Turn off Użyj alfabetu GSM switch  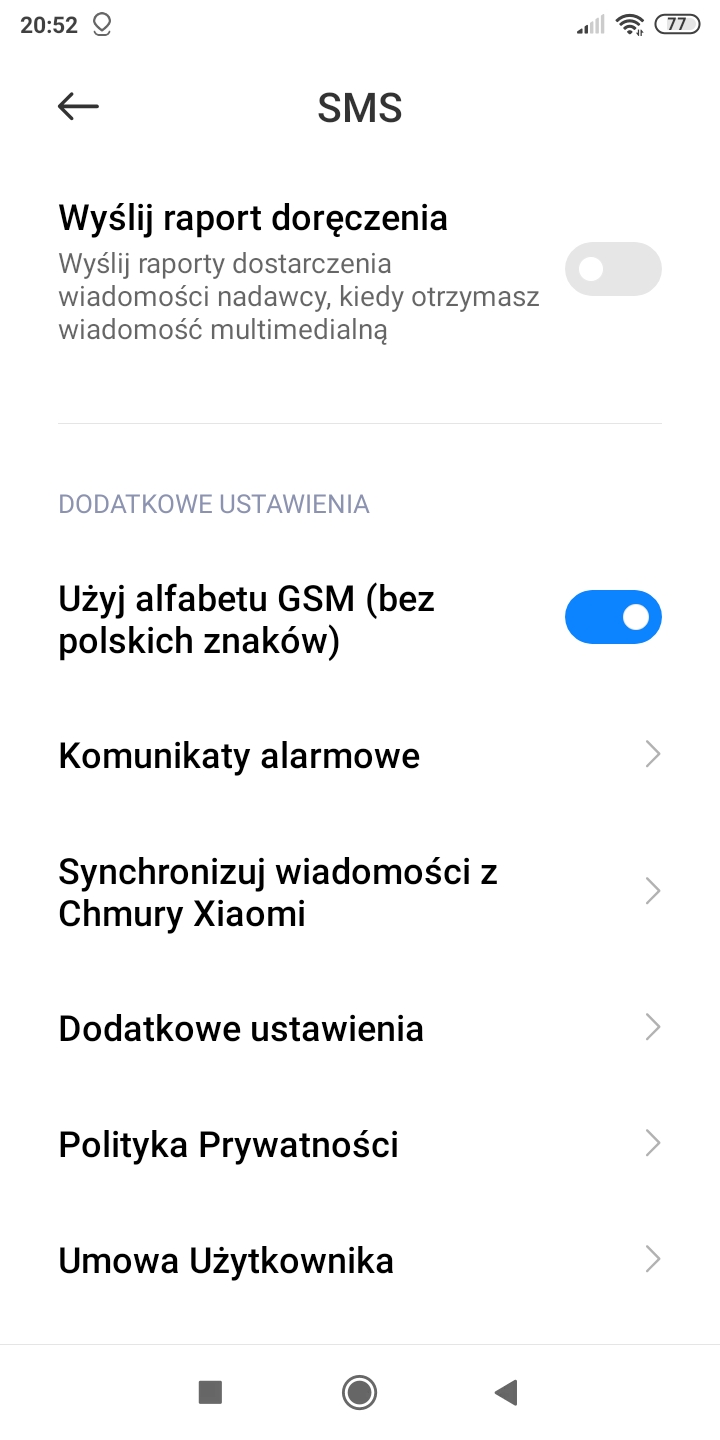[x=613, y=617]
